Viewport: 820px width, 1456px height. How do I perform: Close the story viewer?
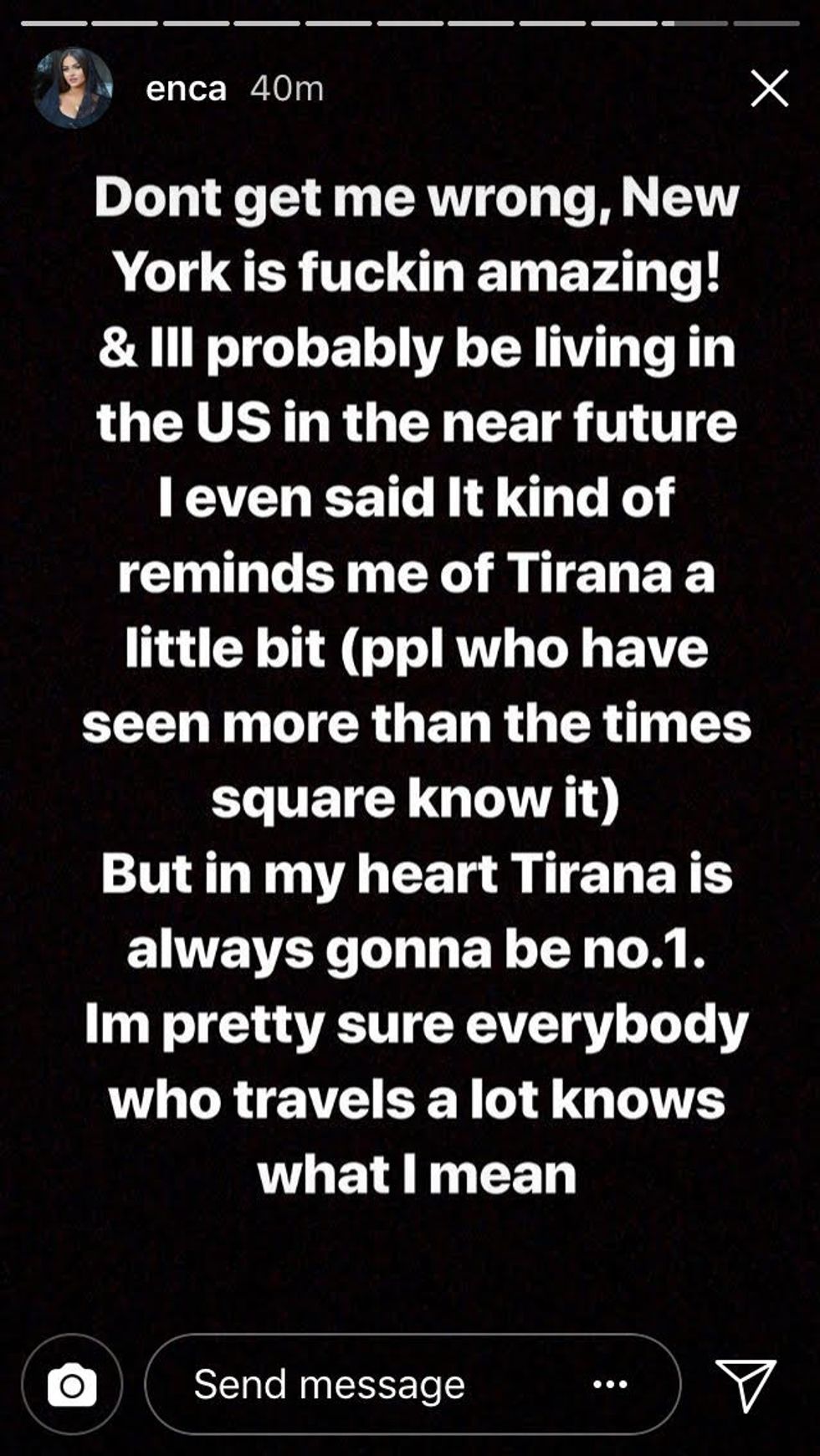coord(769,88)
